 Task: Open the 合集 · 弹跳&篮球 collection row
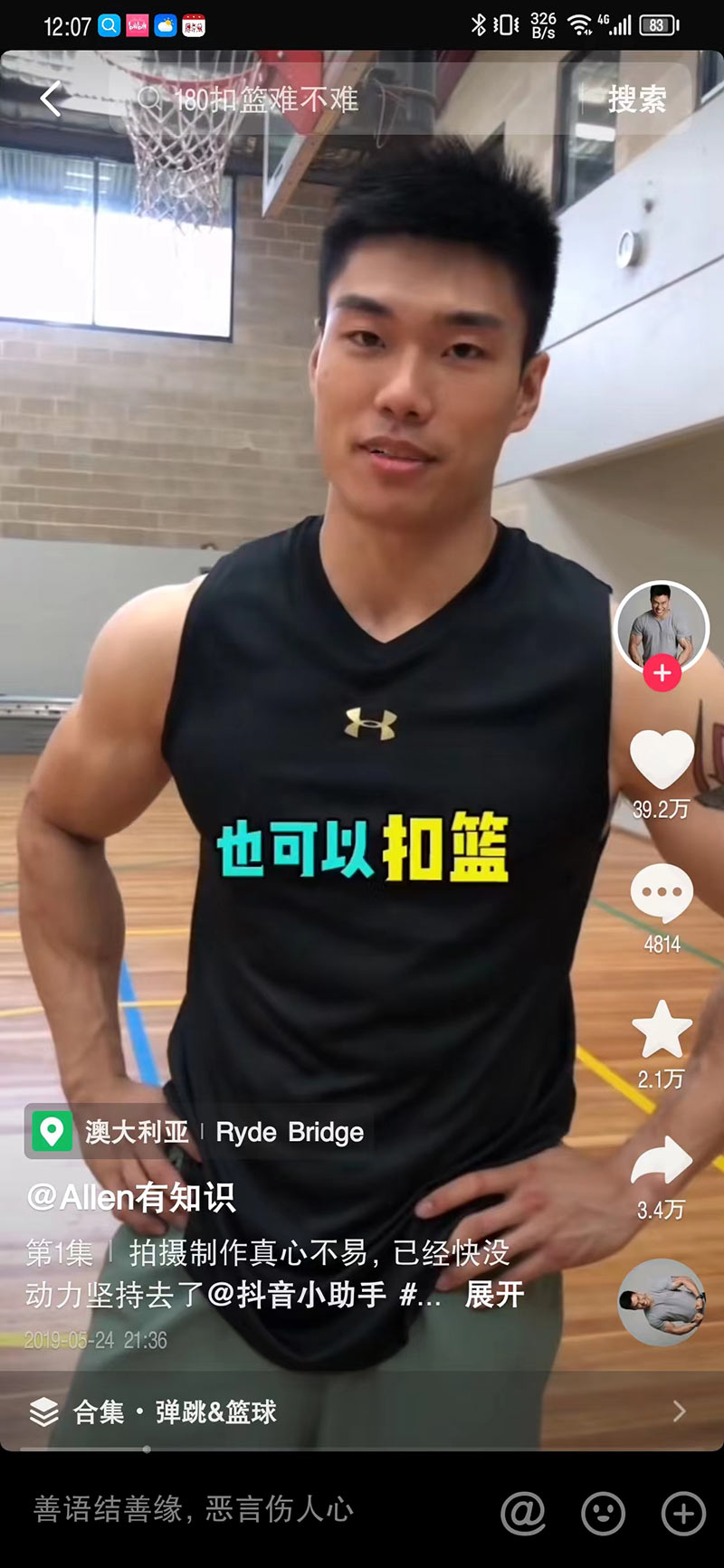pos(360,1411)
